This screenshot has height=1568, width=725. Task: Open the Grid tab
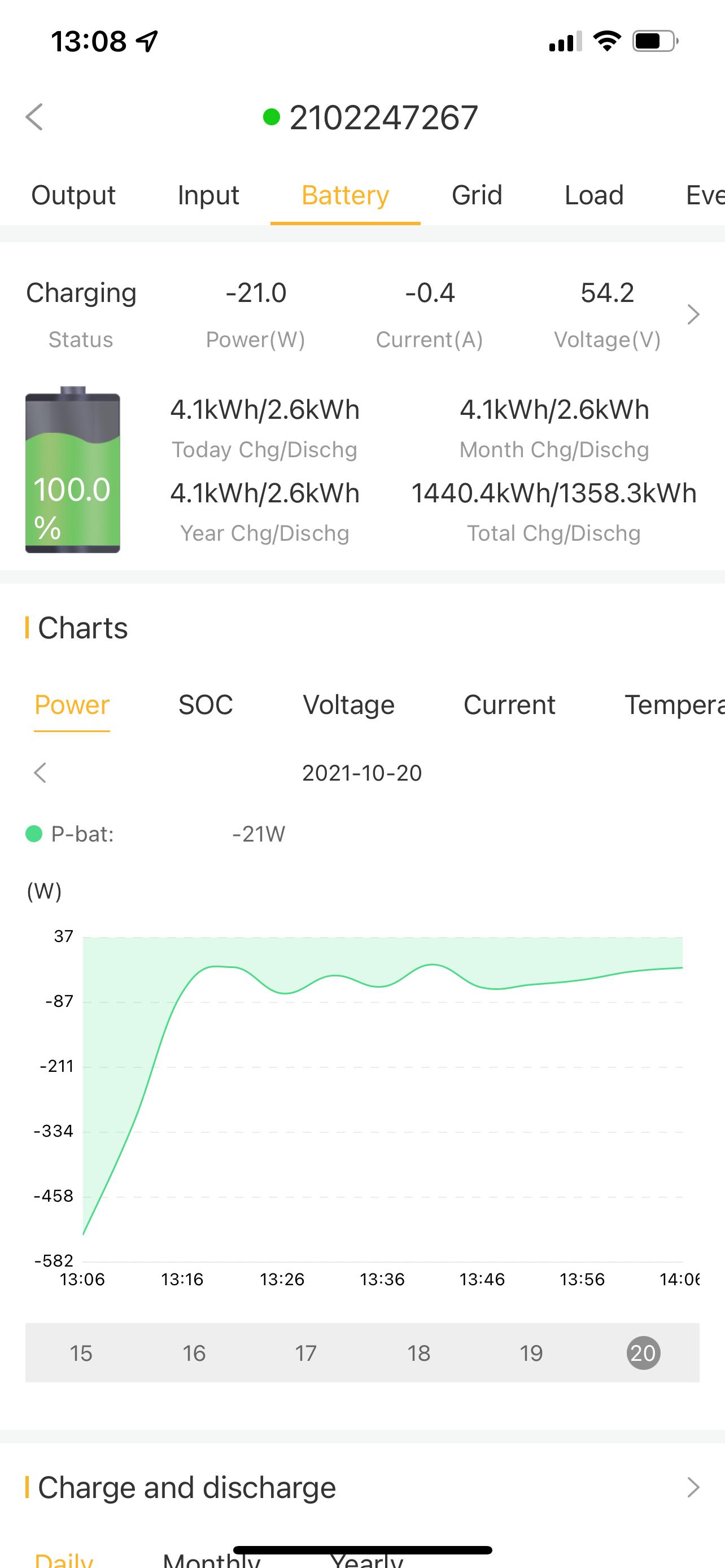coord(477,195)
